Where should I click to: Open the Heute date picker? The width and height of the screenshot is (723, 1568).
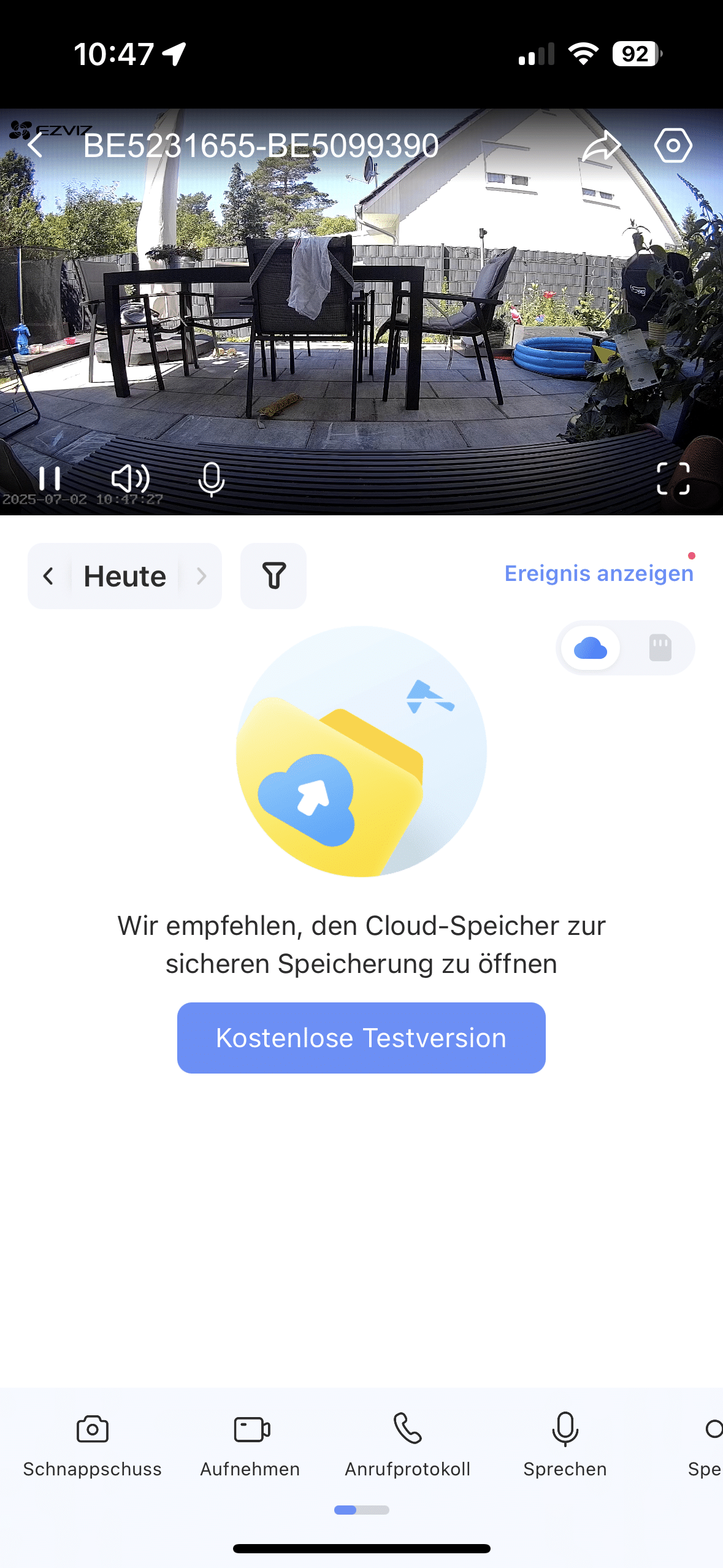125,577
